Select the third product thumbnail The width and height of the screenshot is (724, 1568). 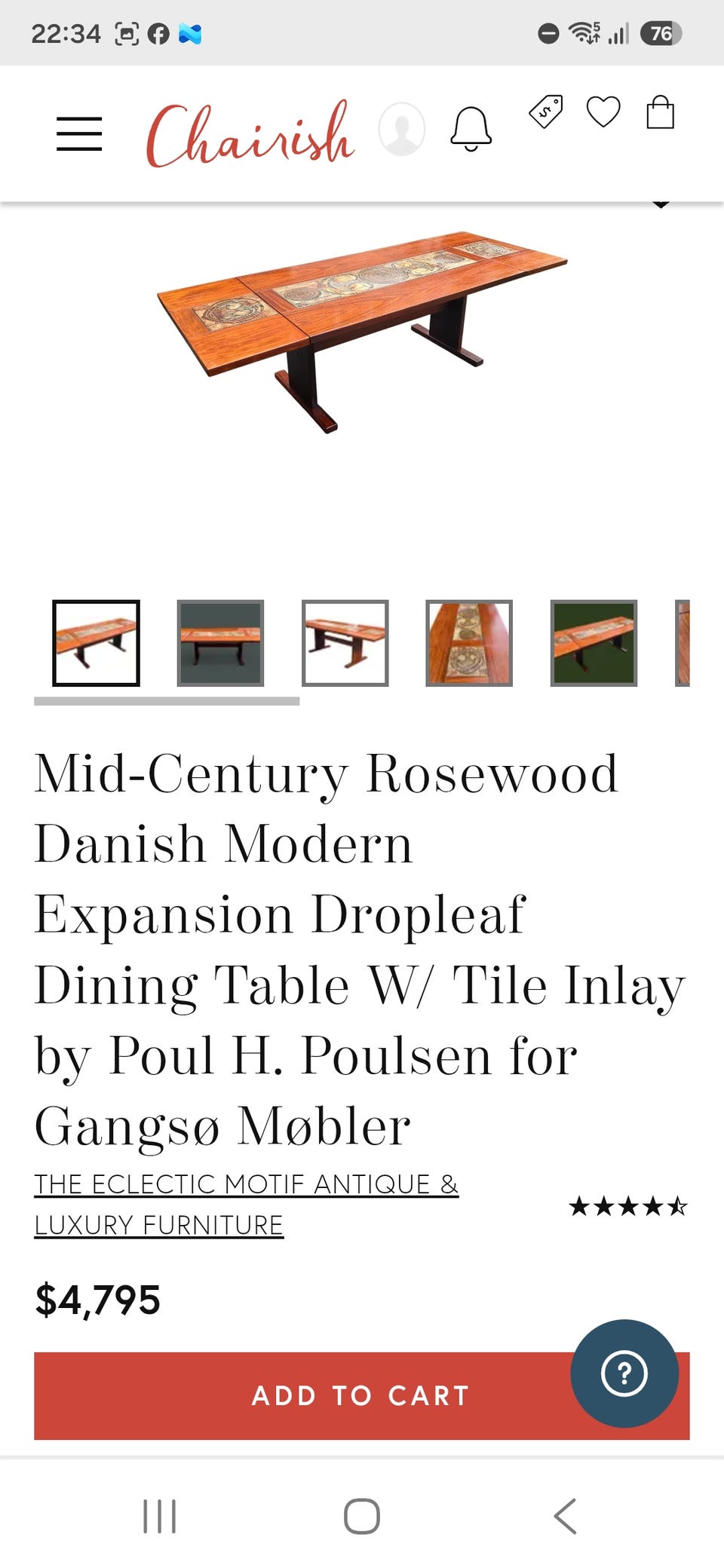[345, 643]
